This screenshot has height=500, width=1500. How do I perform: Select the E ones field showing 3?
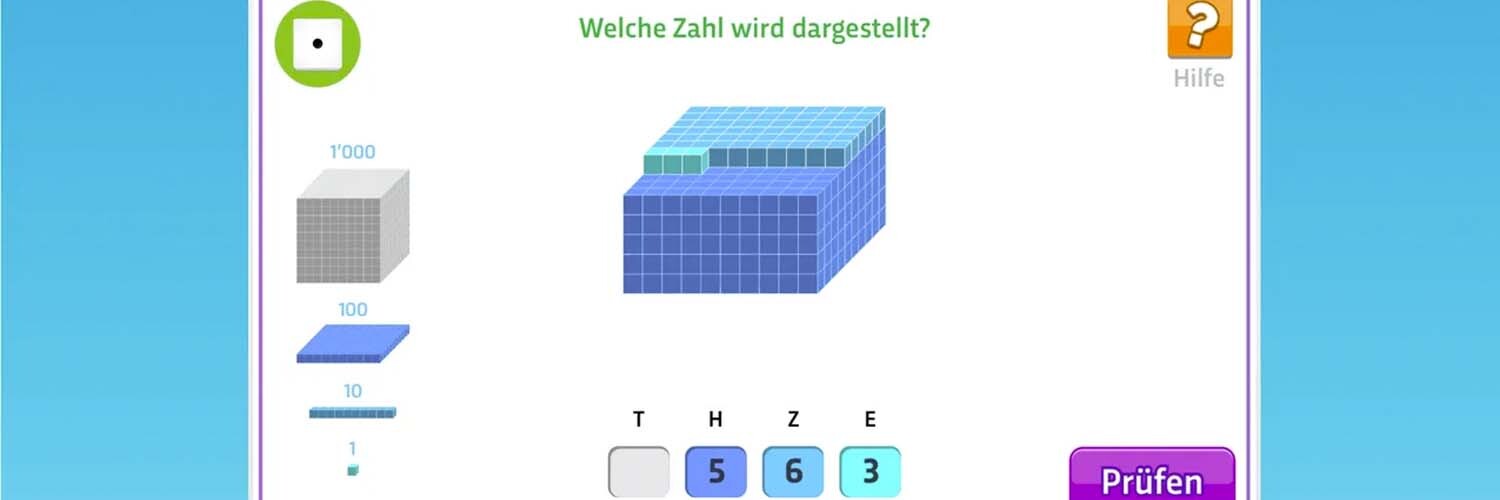click(x=870, y=472)
